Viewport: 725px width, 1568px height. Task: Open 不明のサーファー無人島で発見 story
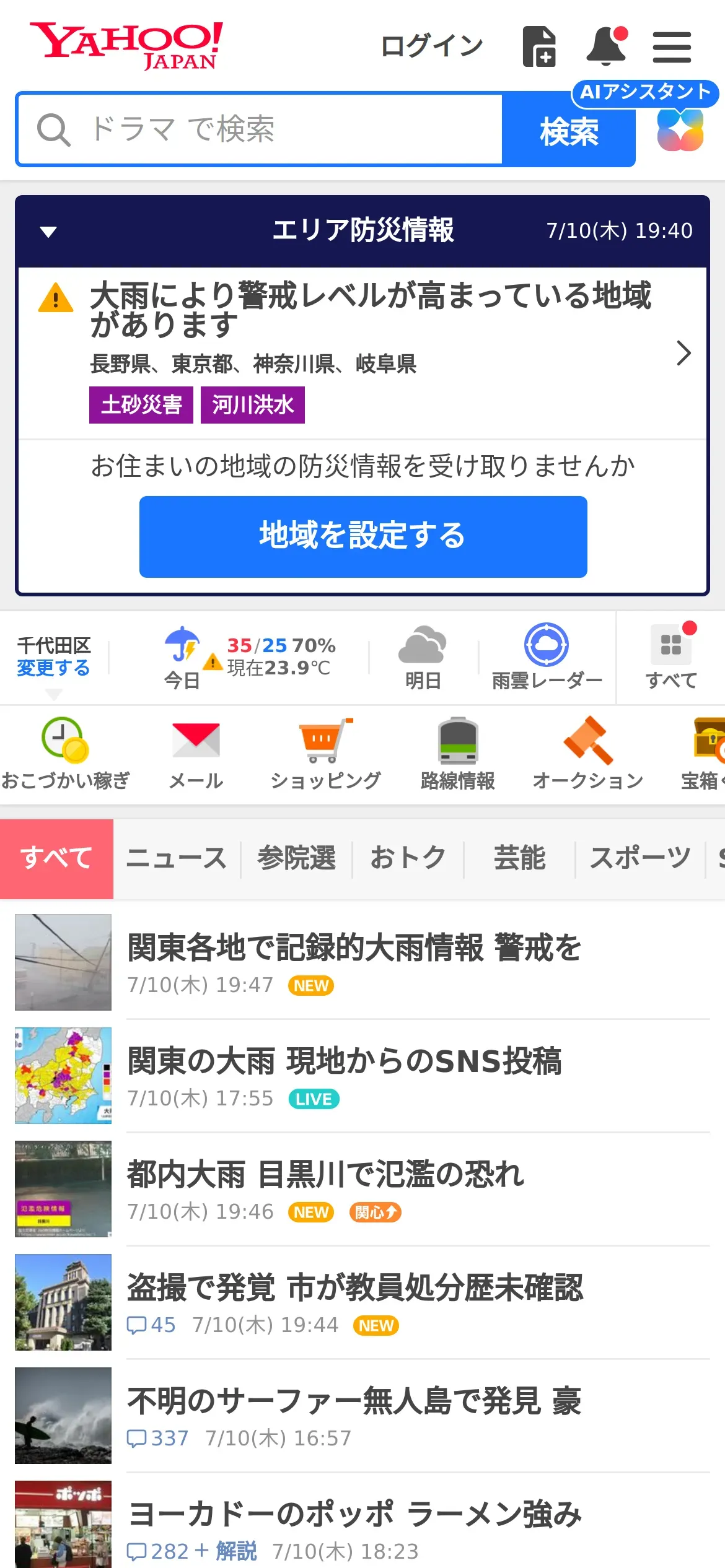point(354,1401)
